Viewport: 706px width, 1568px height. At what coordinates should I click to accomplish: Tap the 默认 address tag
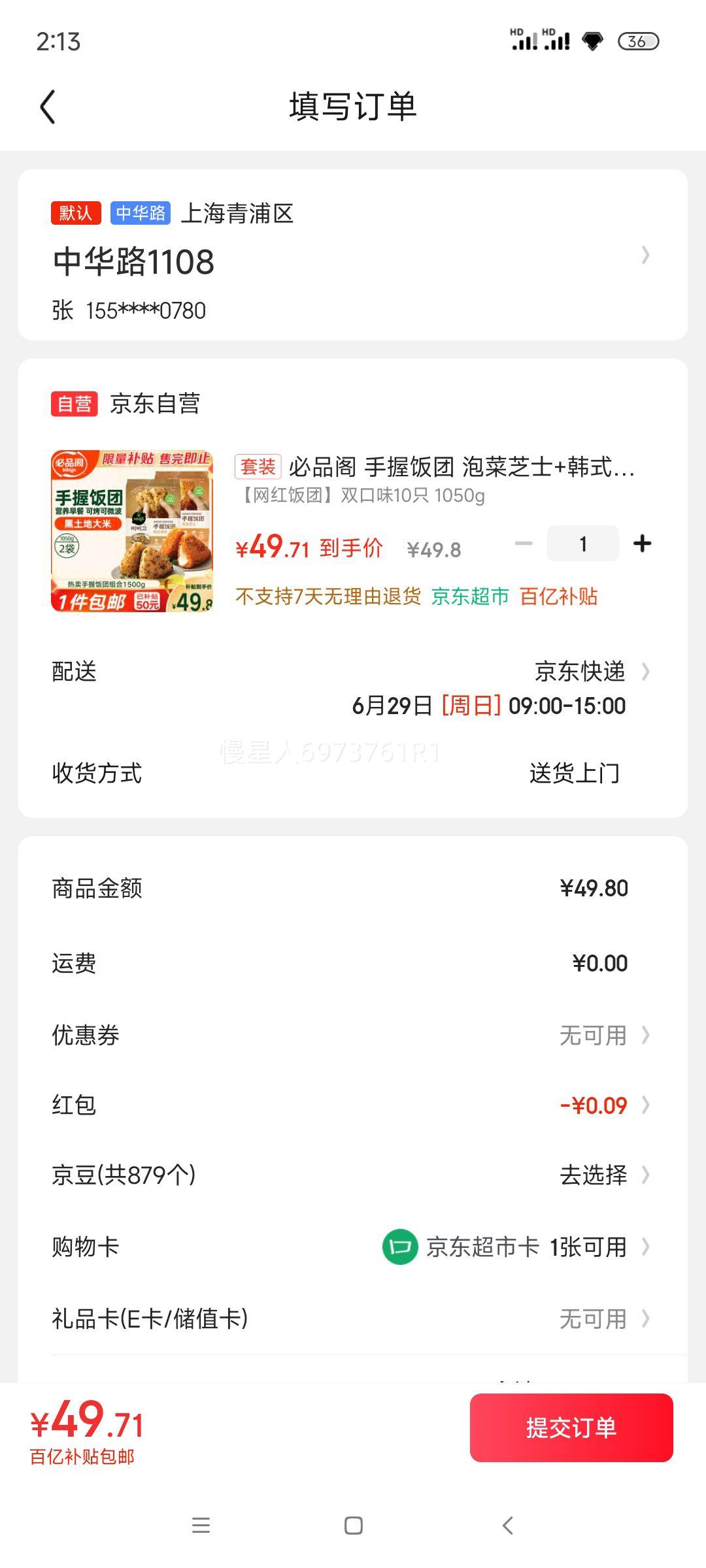74,214
